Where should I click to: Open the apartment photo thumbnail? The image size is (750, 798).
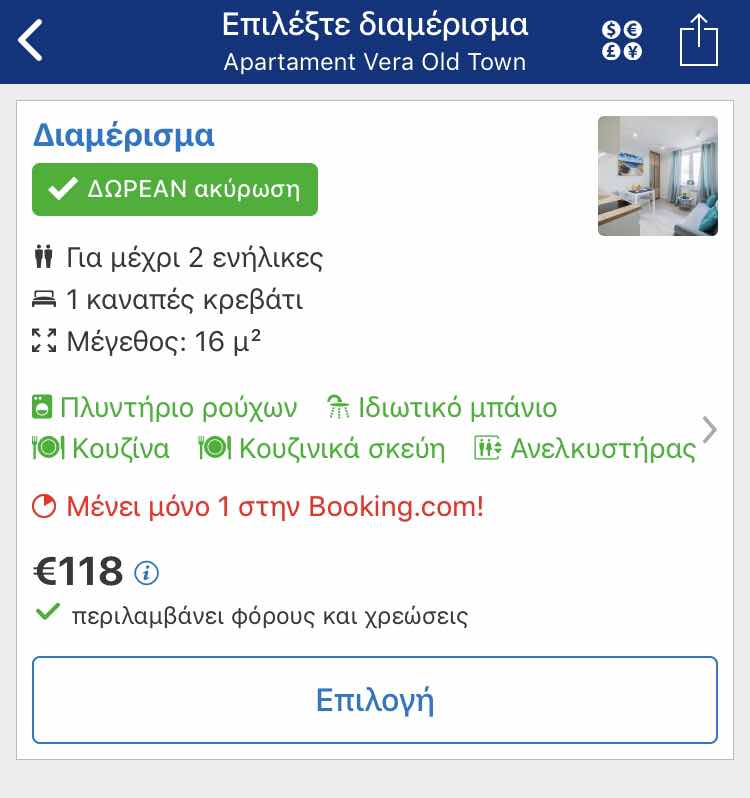pos(657,176)
